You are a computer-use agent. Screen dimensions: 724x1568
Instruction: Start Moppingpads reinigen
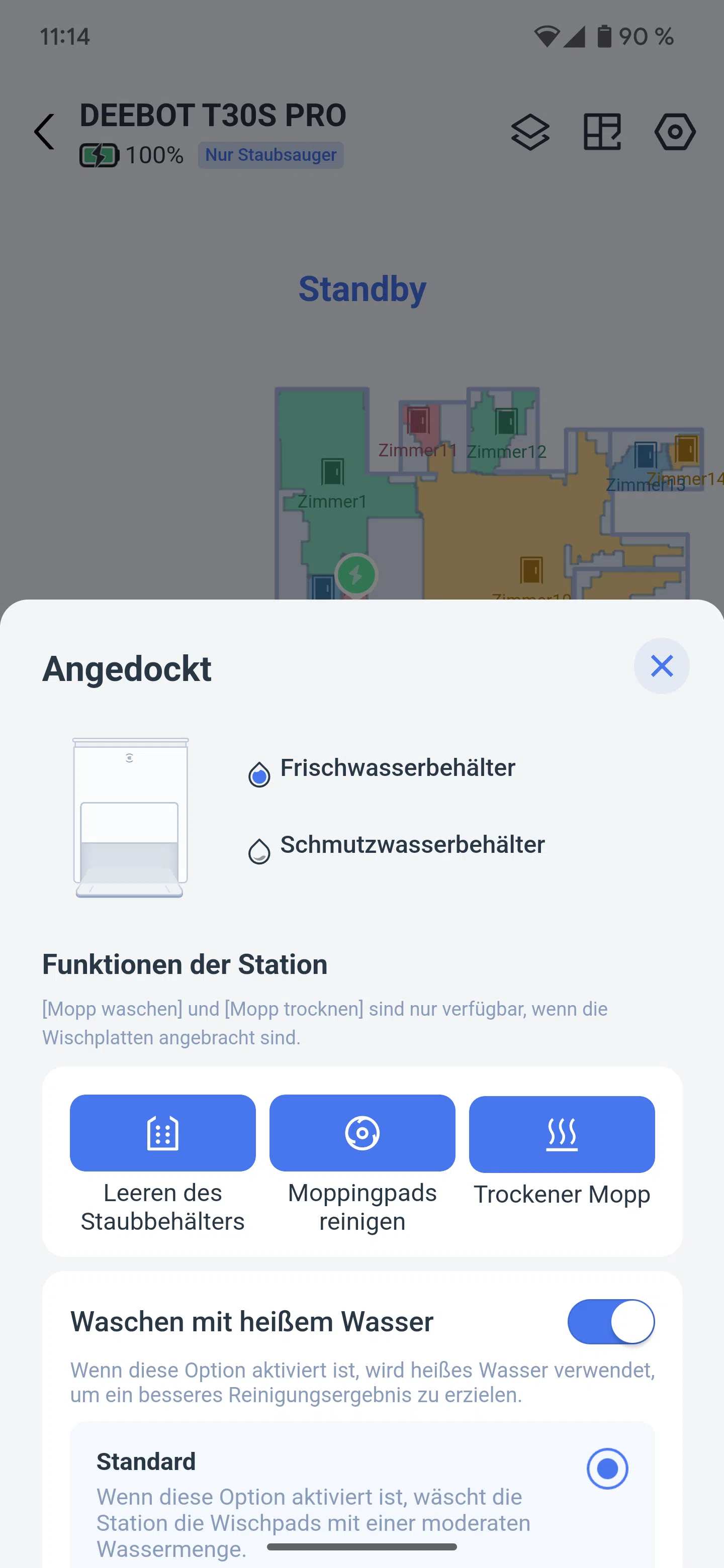pos(363,1133)
